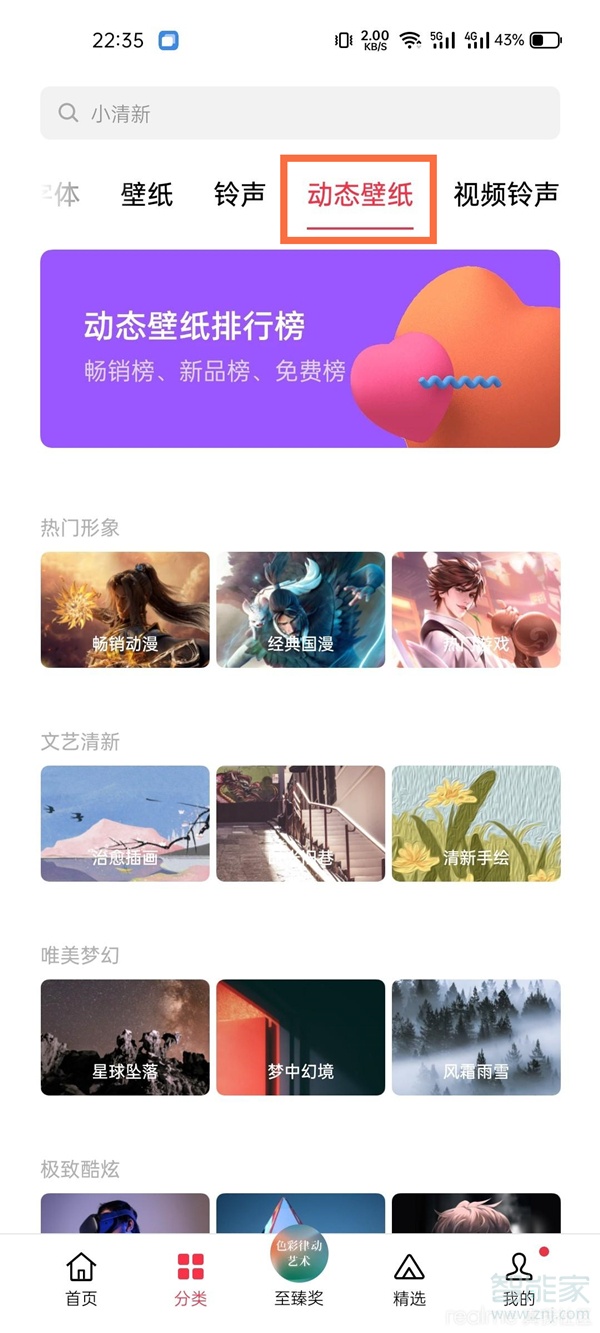This screenshot has height=1333, width=600.
Task: View the 经典国漫 category
Action: 300,609
